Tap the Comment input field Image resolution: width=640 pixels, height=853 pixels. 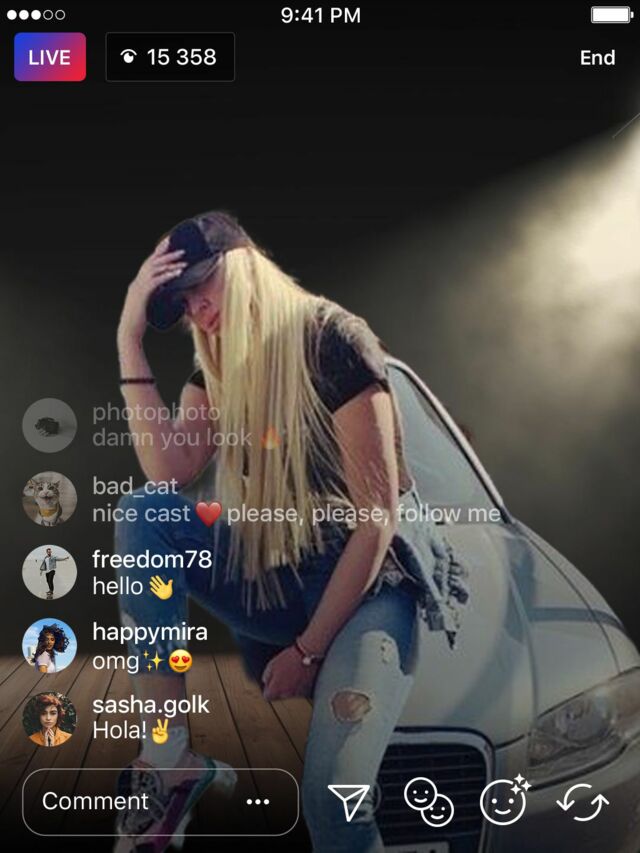(130, 801)
